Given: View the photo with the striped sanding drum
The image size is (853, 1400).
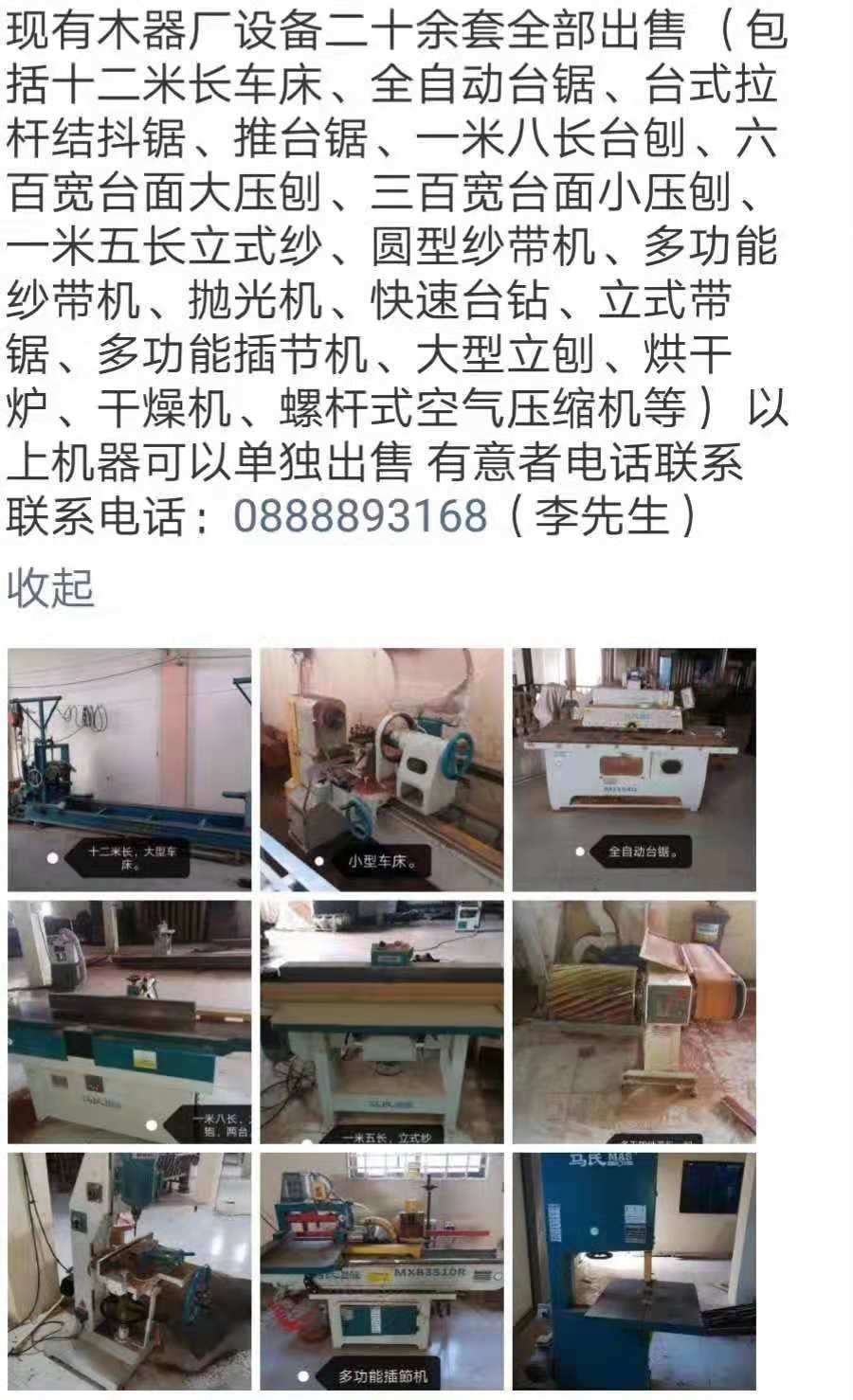Looking at the screenshot, I should [634, 1021].
